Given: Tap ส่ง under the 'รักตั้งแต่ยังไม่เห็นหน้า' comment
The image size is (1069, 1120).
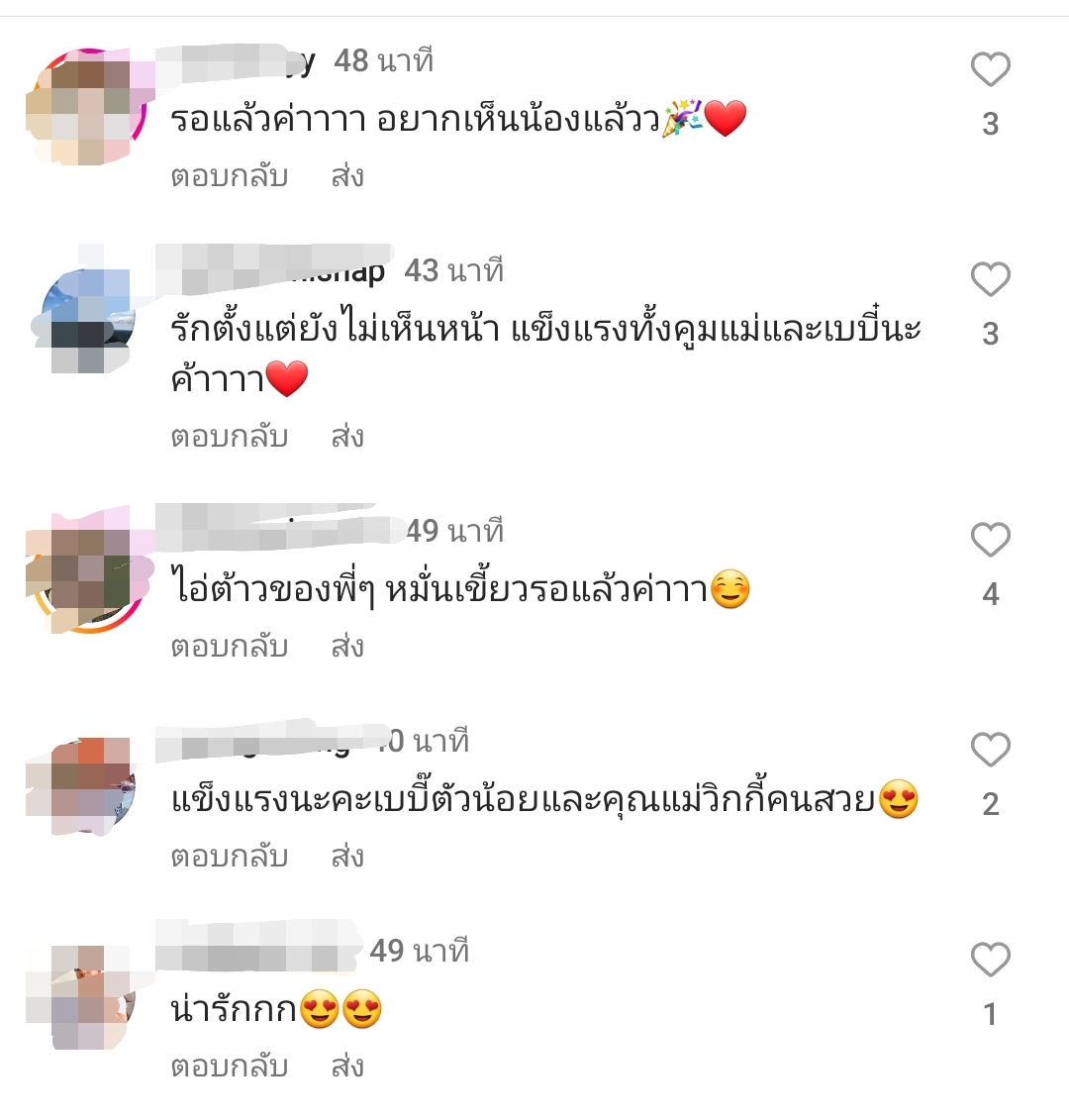Looking at the screenshot, I should [347, 437].
